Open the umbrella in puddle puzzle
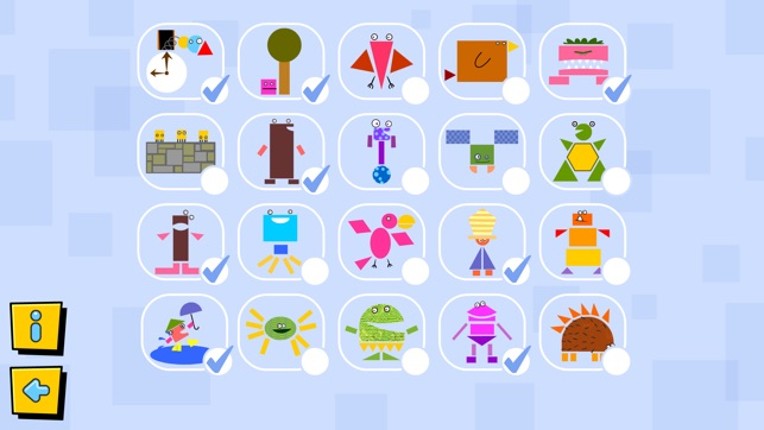This screenshot has height=430, width=764. [181, 332]
